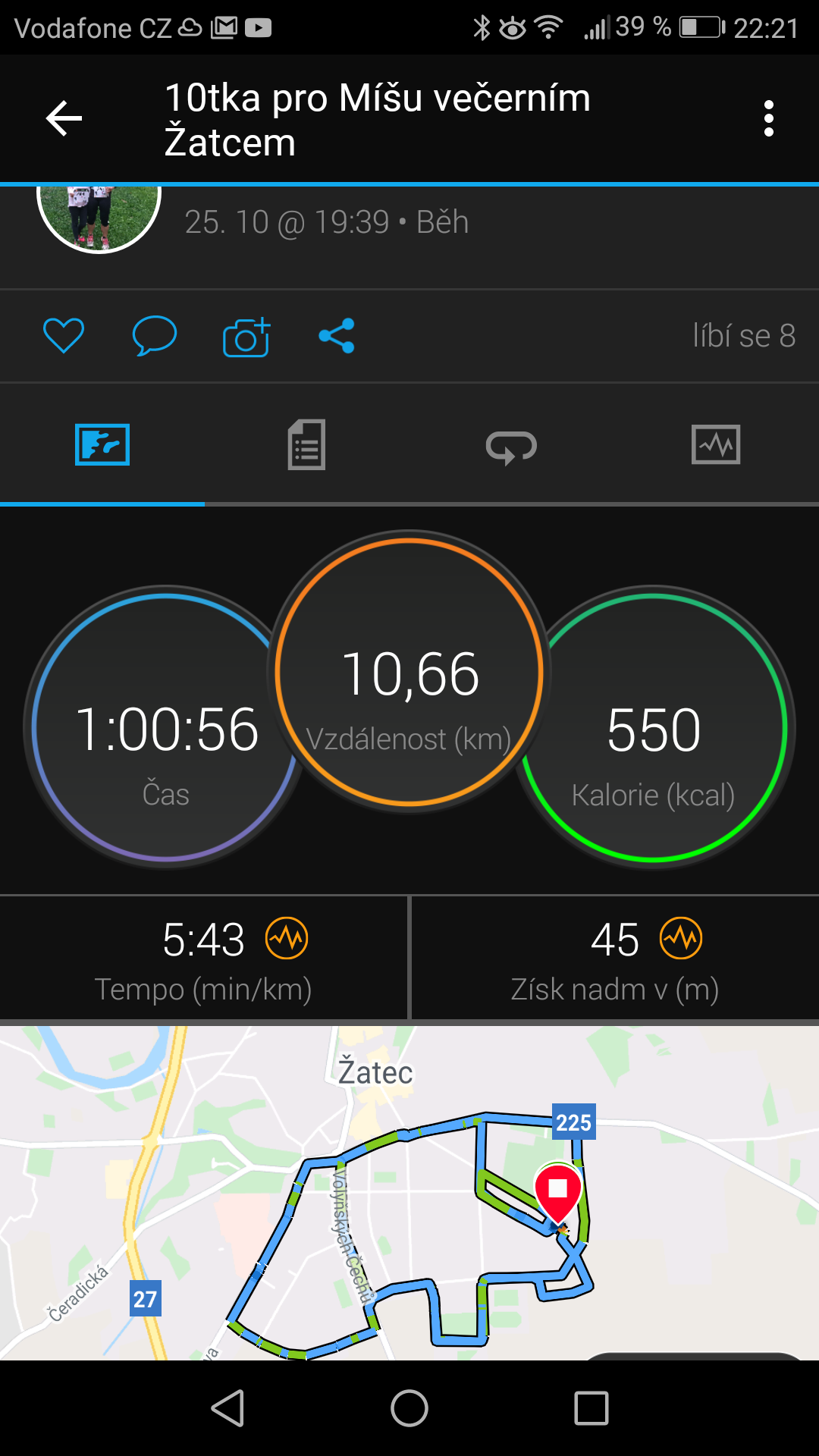Select the overview map tab
This screenshot has height=1456, width=819.
tap(102, 445)
